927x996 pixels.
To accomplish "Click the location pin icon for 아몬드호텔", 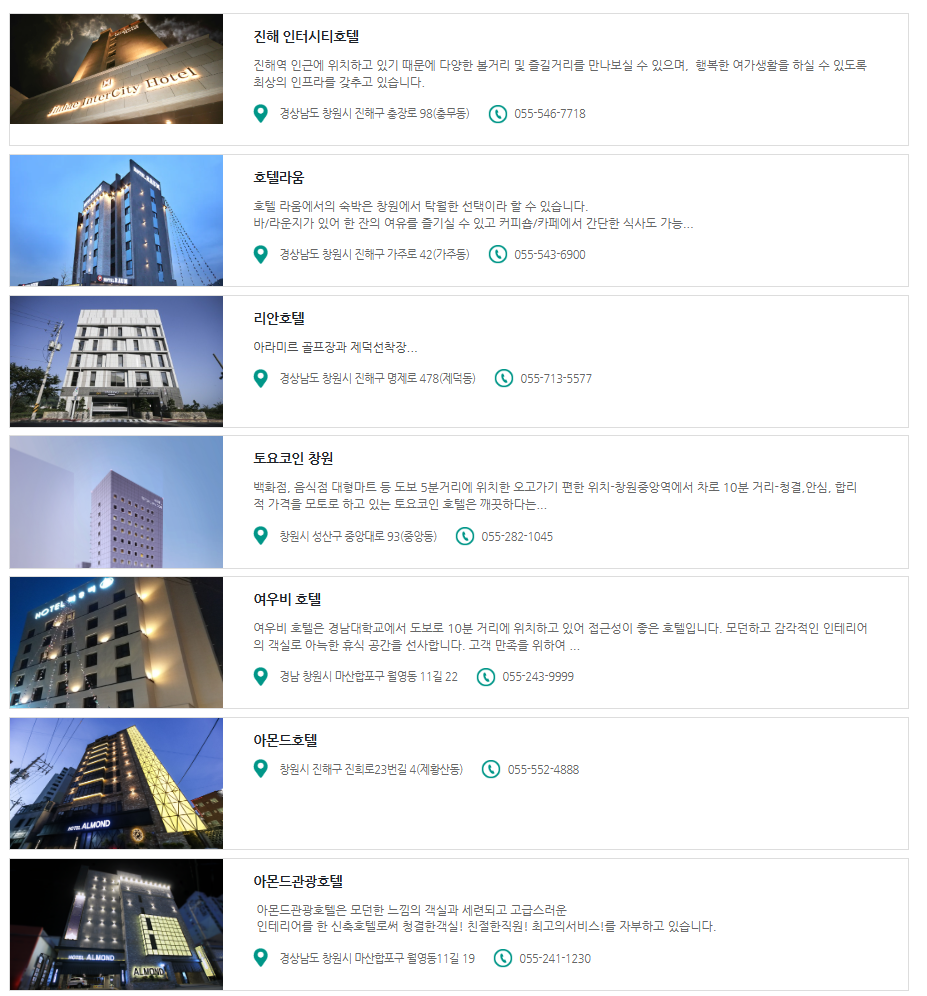I will tap(258, 770).
